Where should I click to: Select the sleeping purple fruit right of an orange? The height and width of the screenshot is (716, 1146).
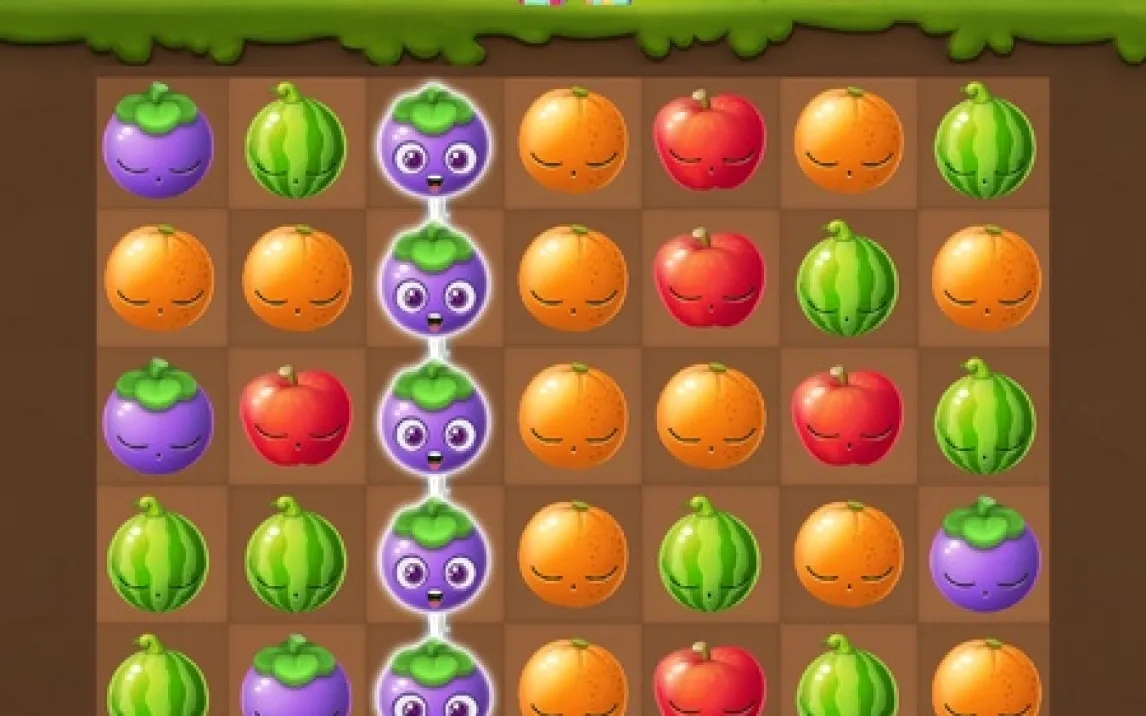[x=985, y=555]
